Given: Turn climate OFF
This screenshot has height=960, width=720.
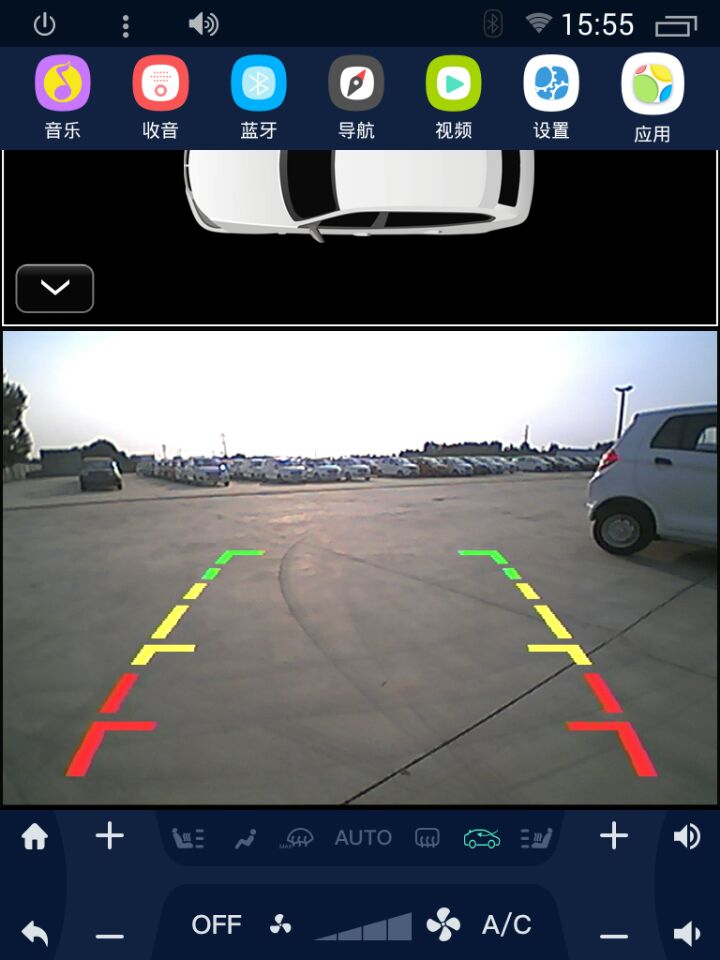Looking at the screenshot, I should (216, 925).
